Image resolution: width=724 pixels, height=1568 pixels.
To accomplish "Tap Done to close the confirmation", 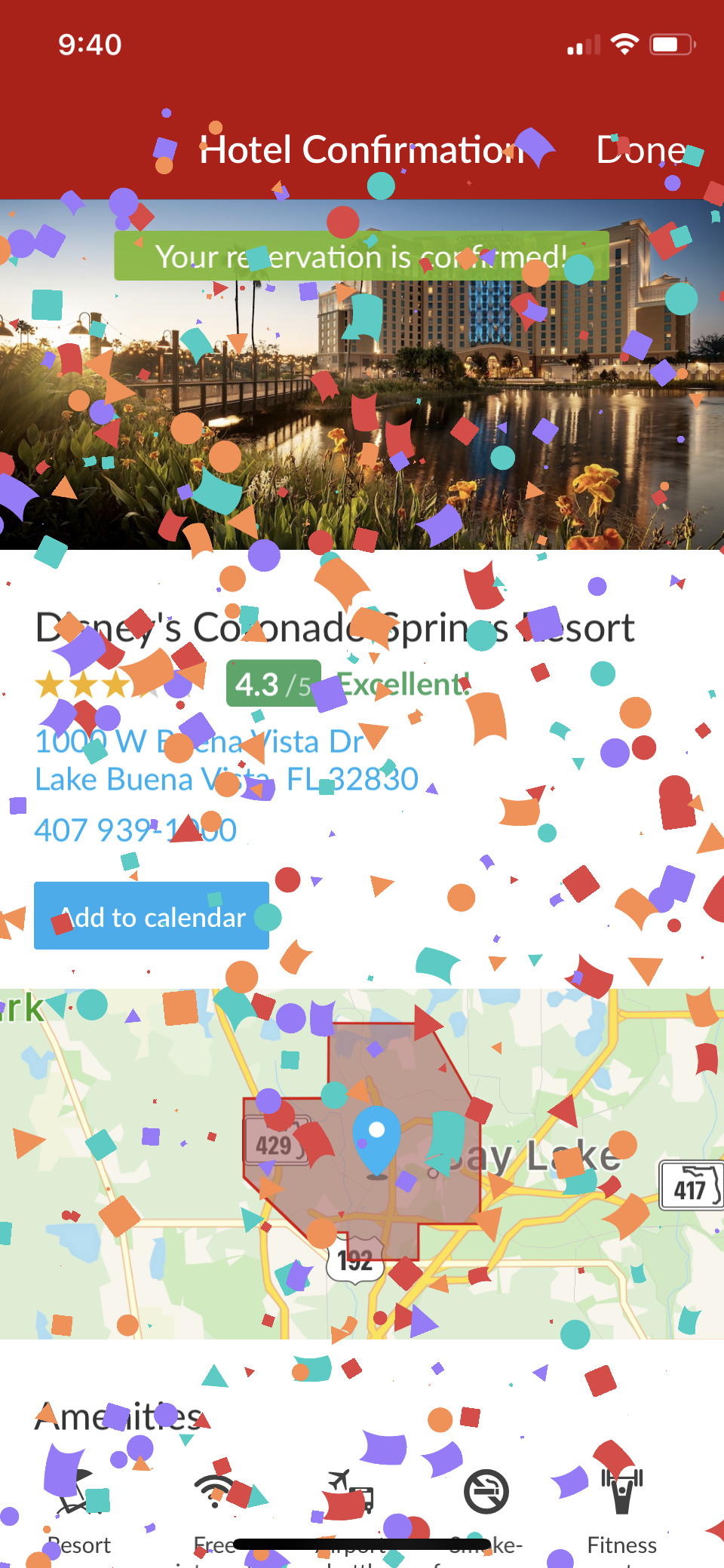I will 640,150.
